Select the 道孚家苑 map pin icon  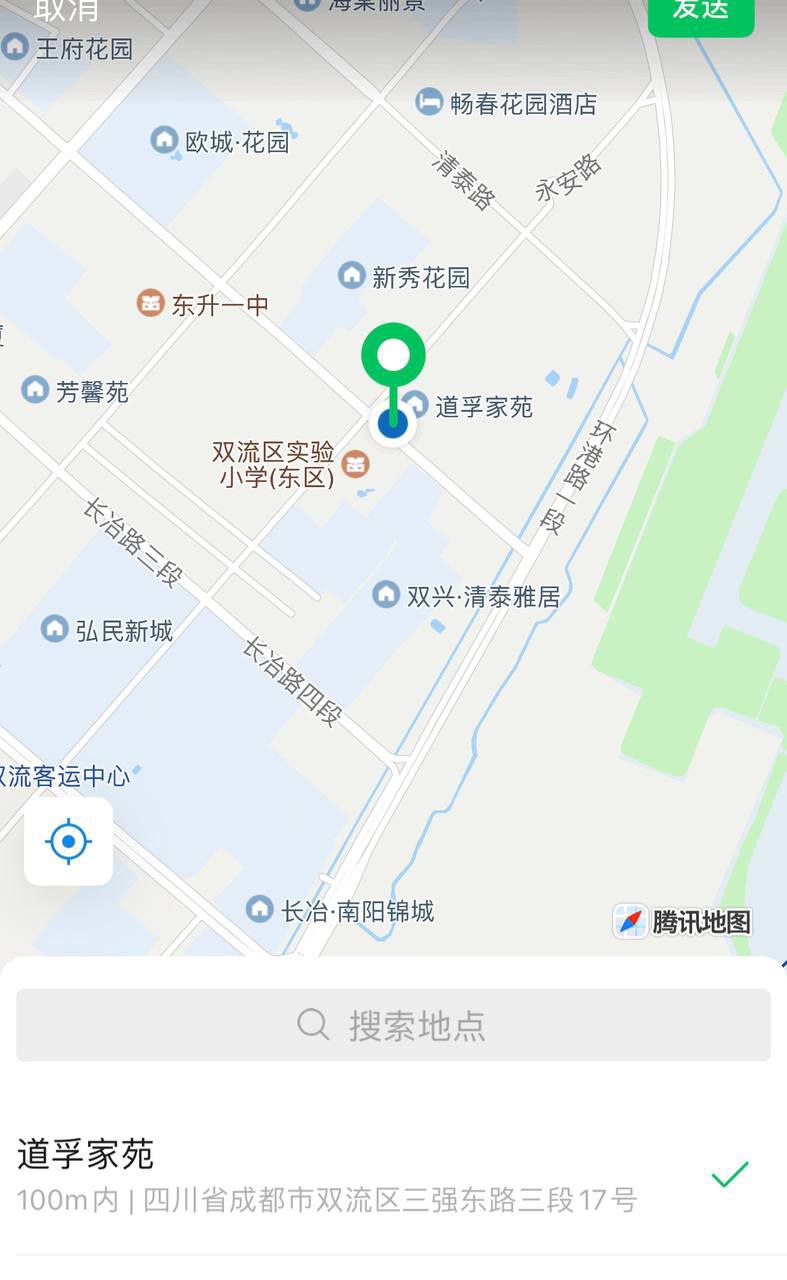point(413,405)
